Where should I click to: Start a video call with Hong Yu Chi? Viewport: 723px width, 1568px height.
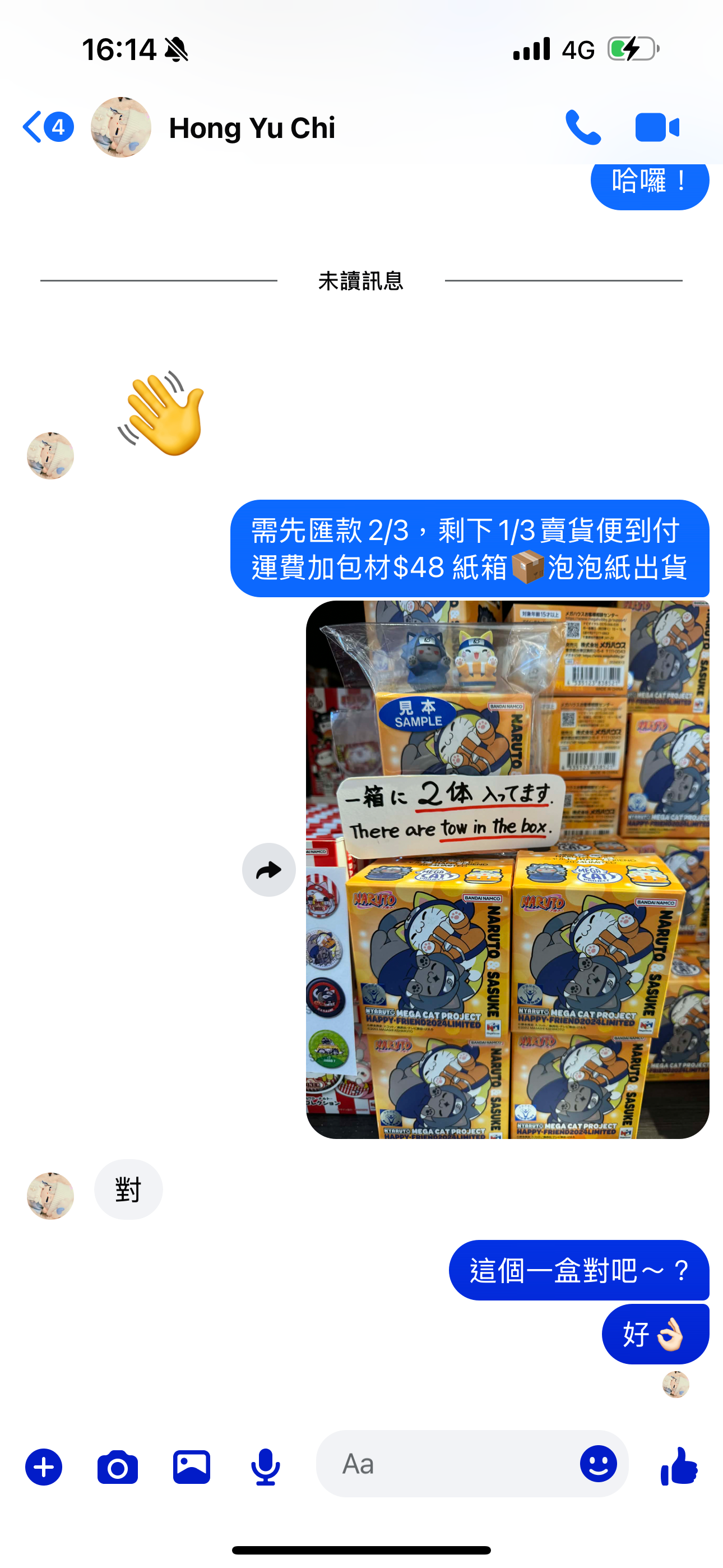point(657,127)
